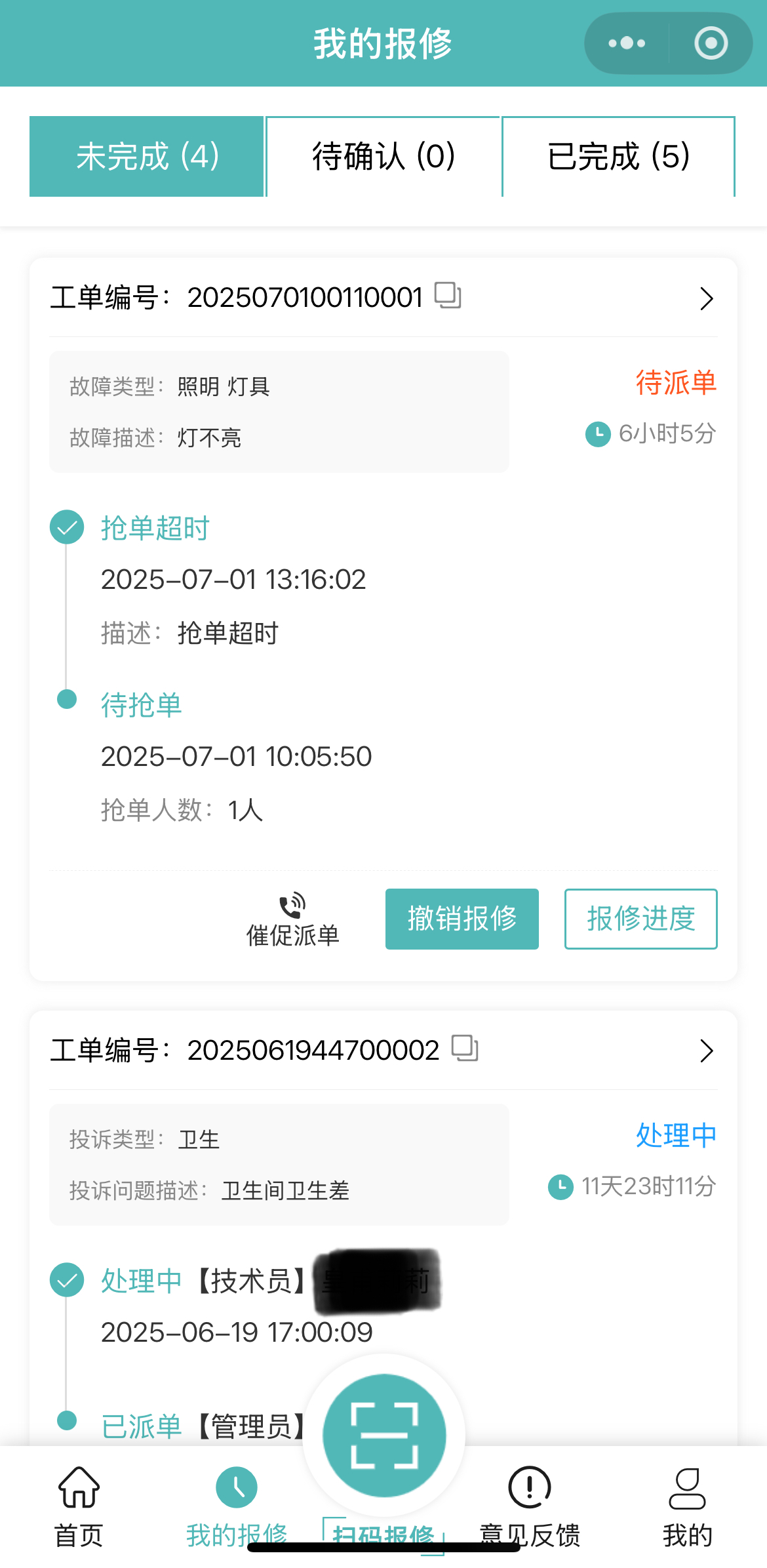The width and height of the screenshot is (767, 1568).
Task: Copy work order number 20250701100110001
Action: pyautogui.click(x=449, y=296)
